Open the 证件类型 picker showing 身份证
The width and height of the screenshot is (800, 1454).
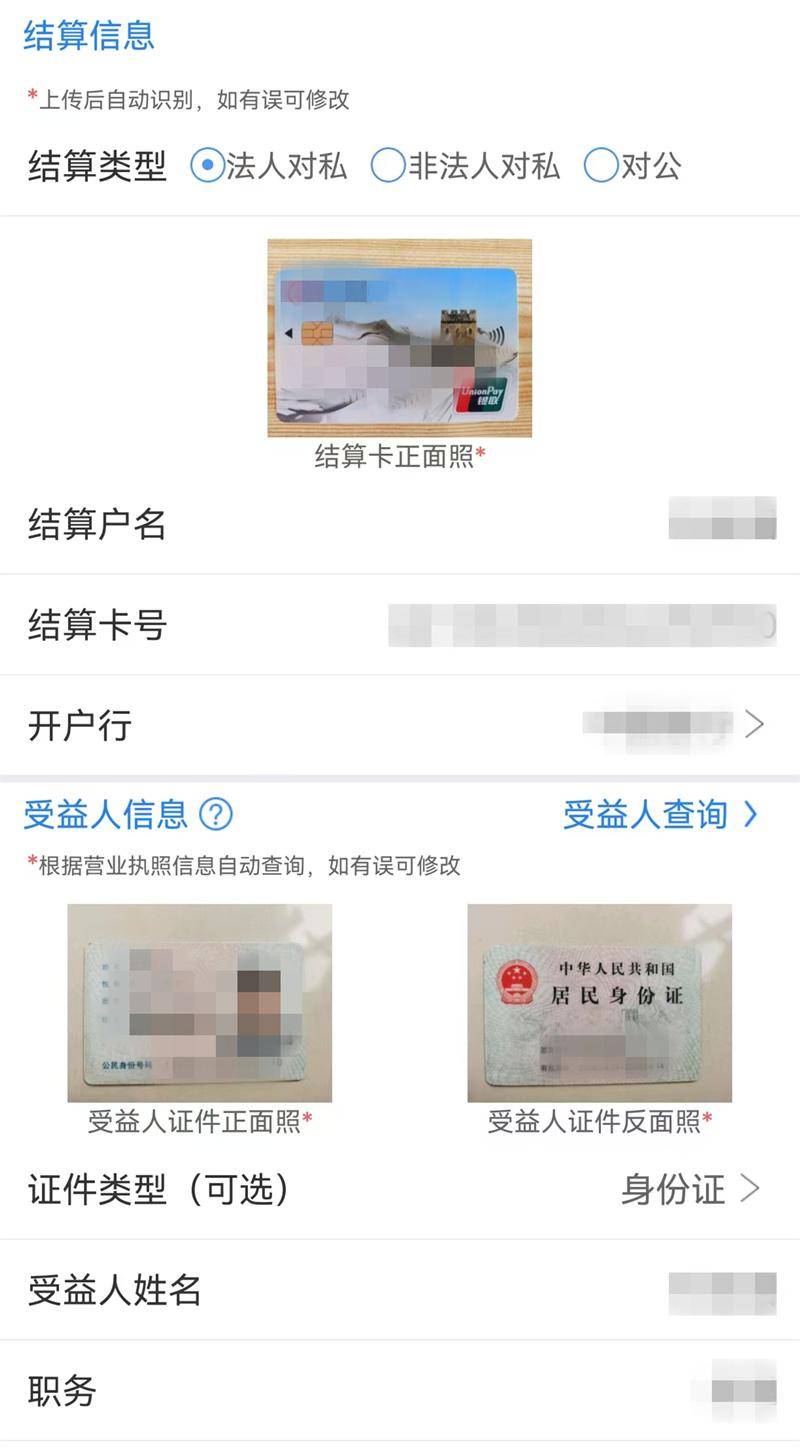pyautogui.click(x=690, y=1189)
